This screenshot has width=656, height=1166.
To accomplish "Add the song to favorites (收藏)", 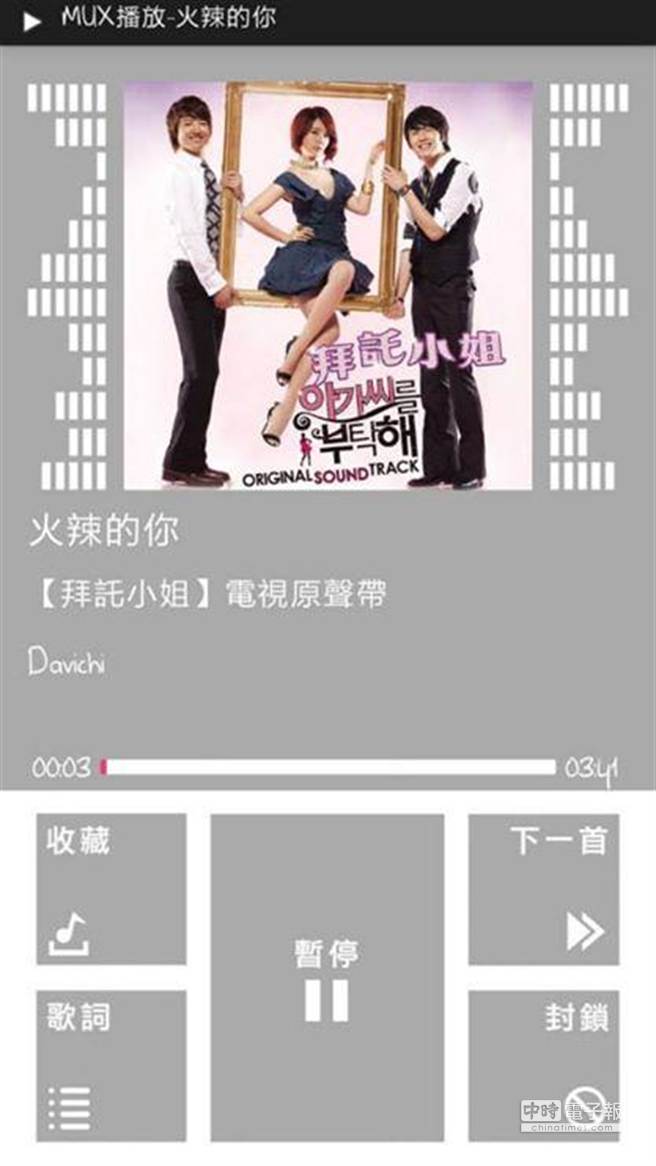I will point(111,889).
